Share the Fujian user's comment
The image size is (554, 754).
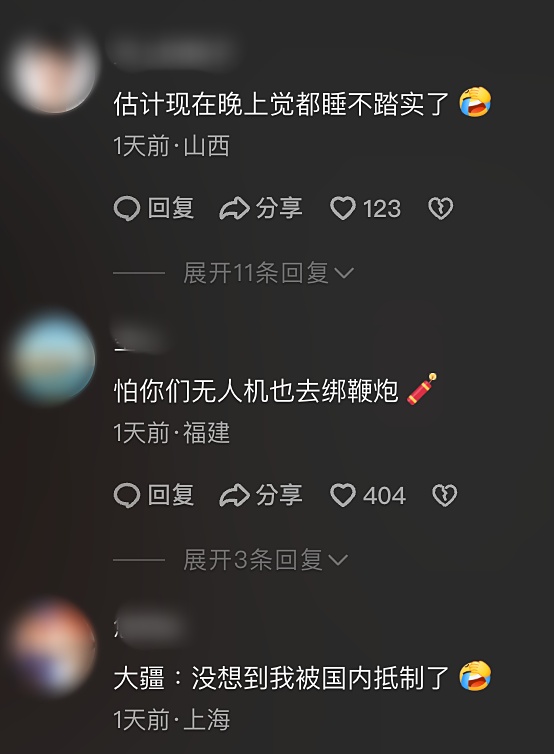coord(261,495)
